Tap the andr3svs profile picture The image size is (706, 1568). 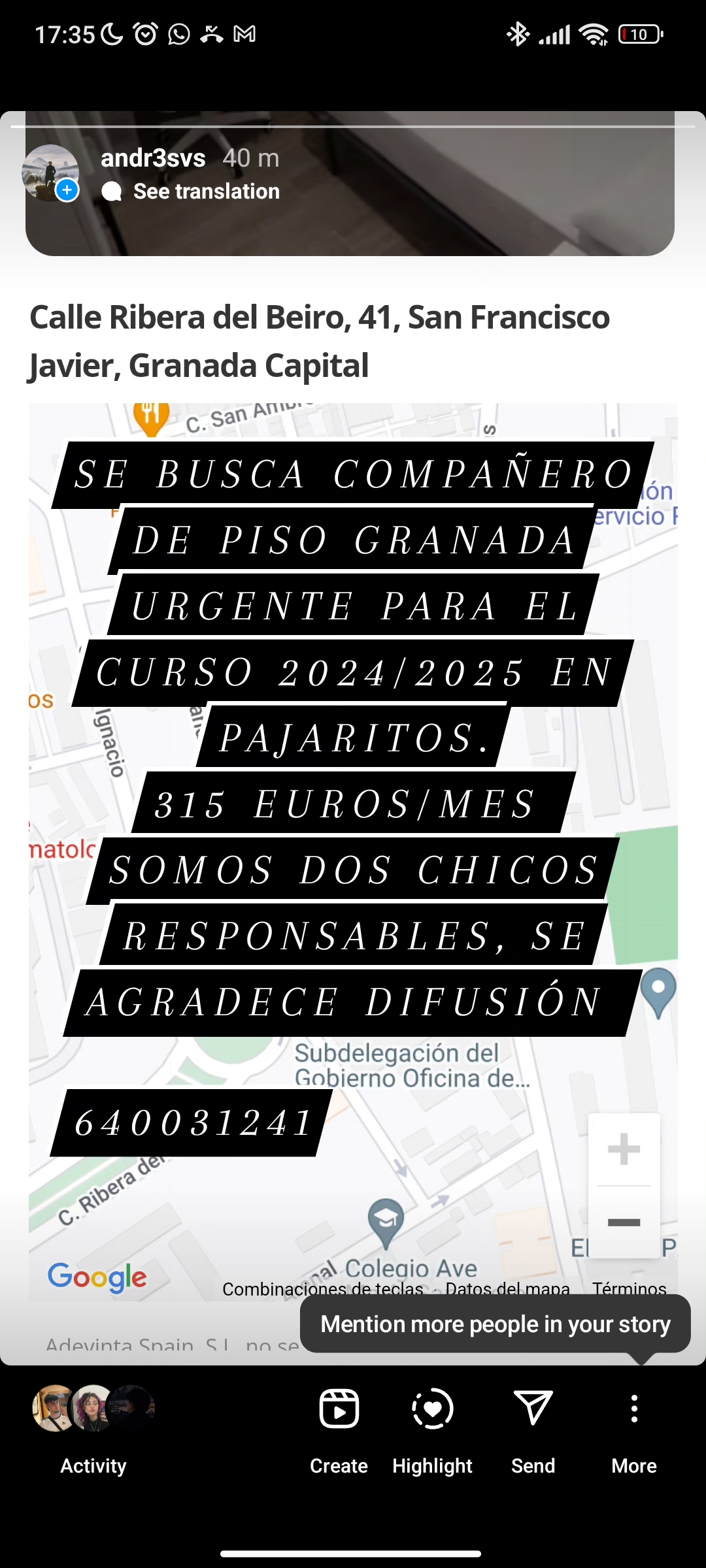(x=50, y=172)
